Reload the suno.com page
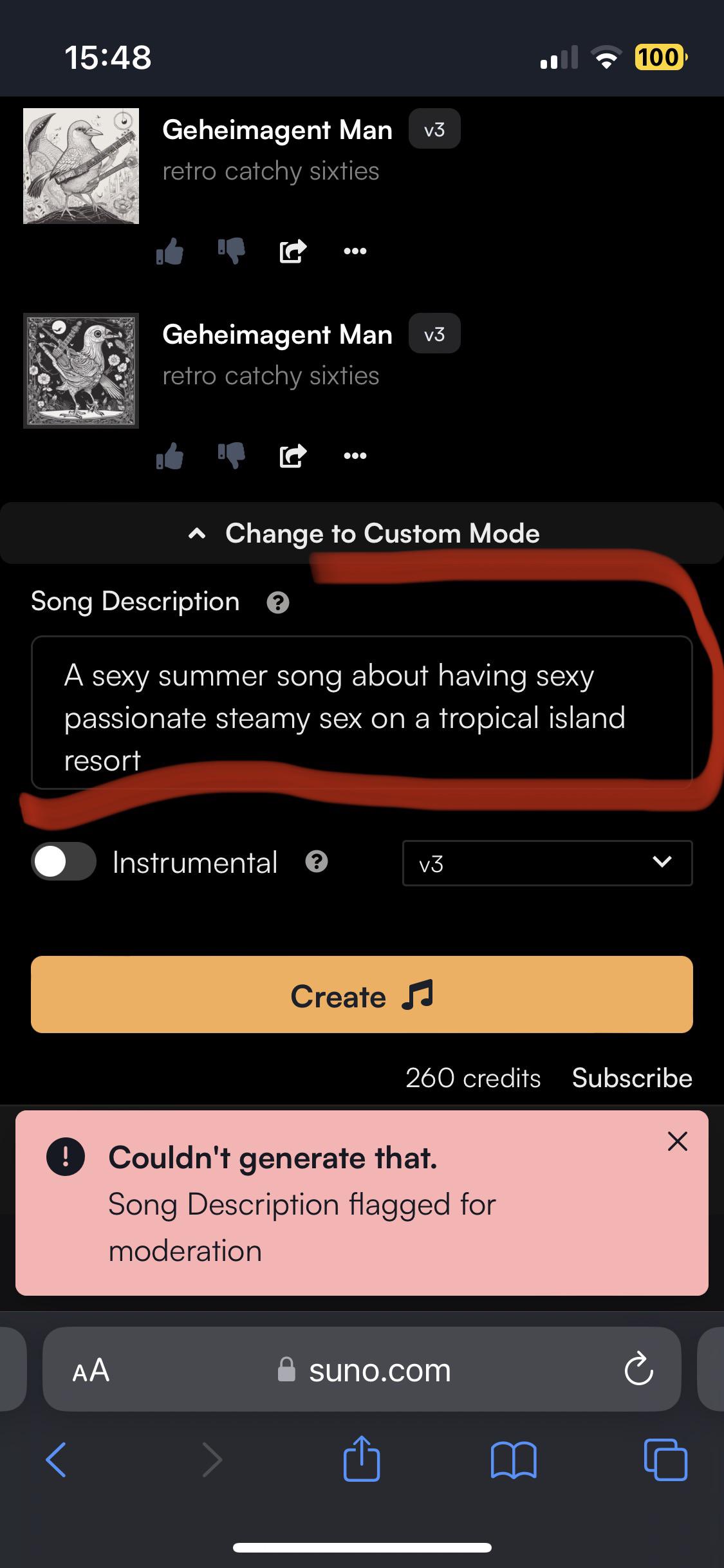724x1568 pixels. (x=638, y=1370)
